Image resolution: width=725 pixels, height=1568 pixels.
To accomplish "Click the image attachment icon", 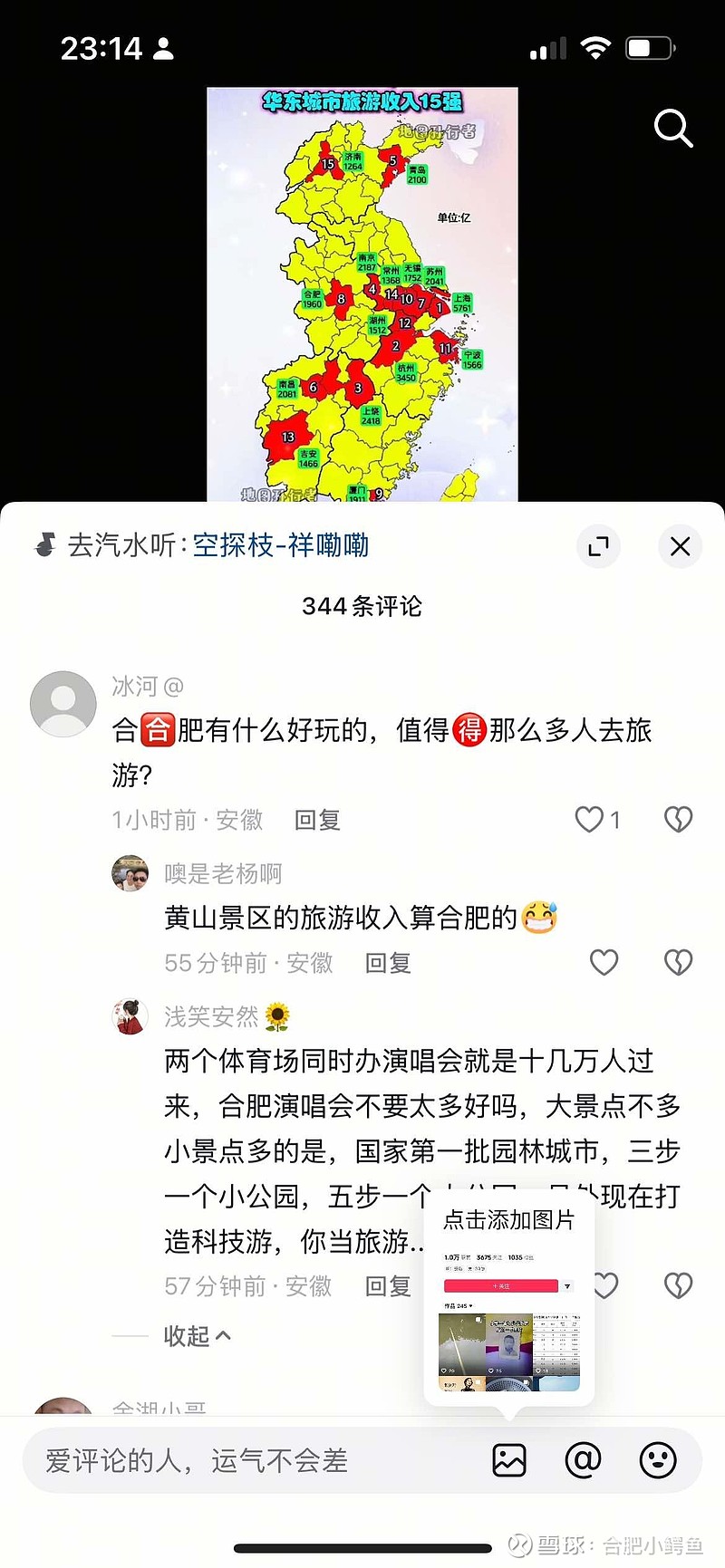I will [x=509, y=1460].
